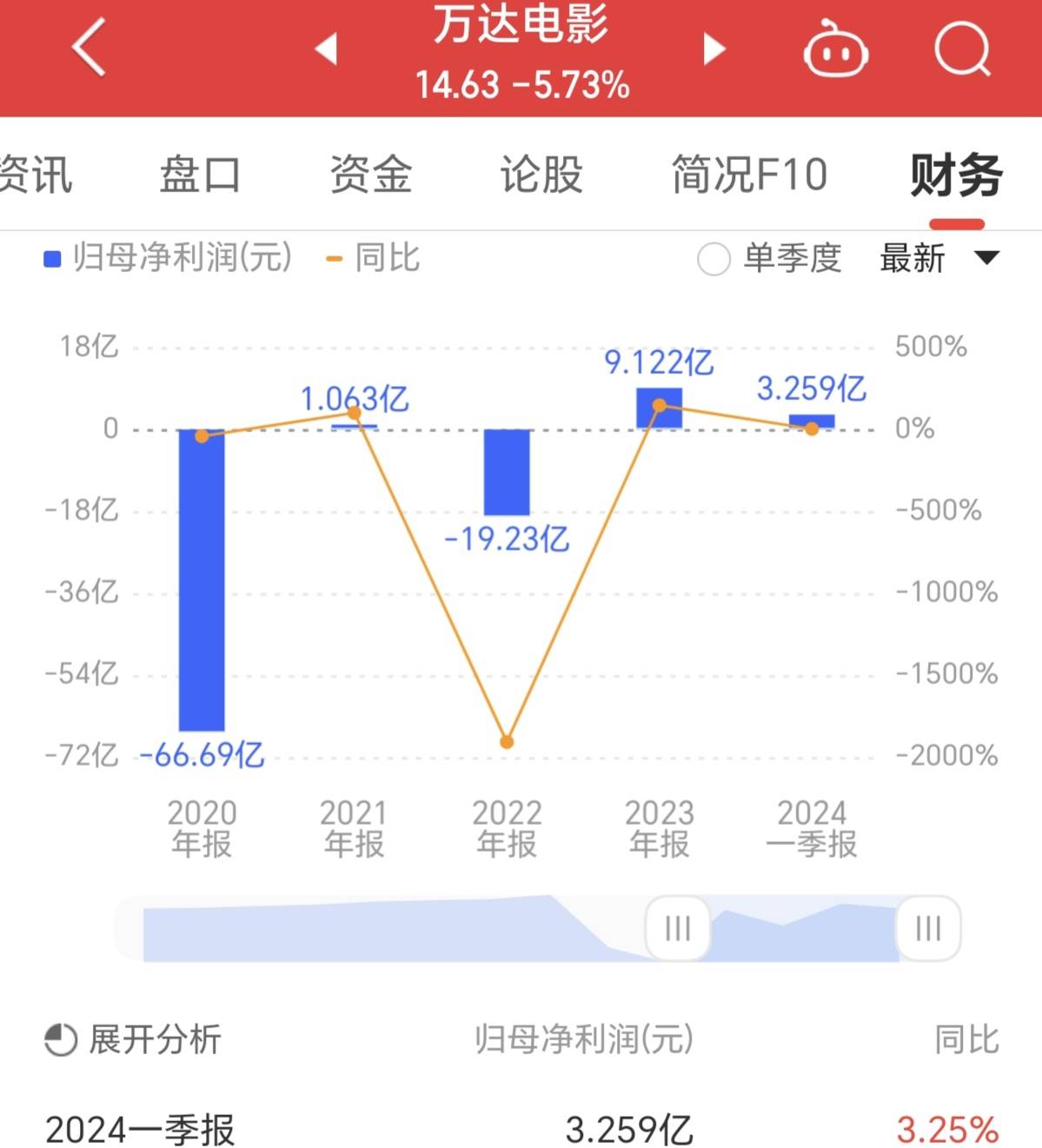
Task: Switch to the 资金 tab
Action: tap(371, 174)
